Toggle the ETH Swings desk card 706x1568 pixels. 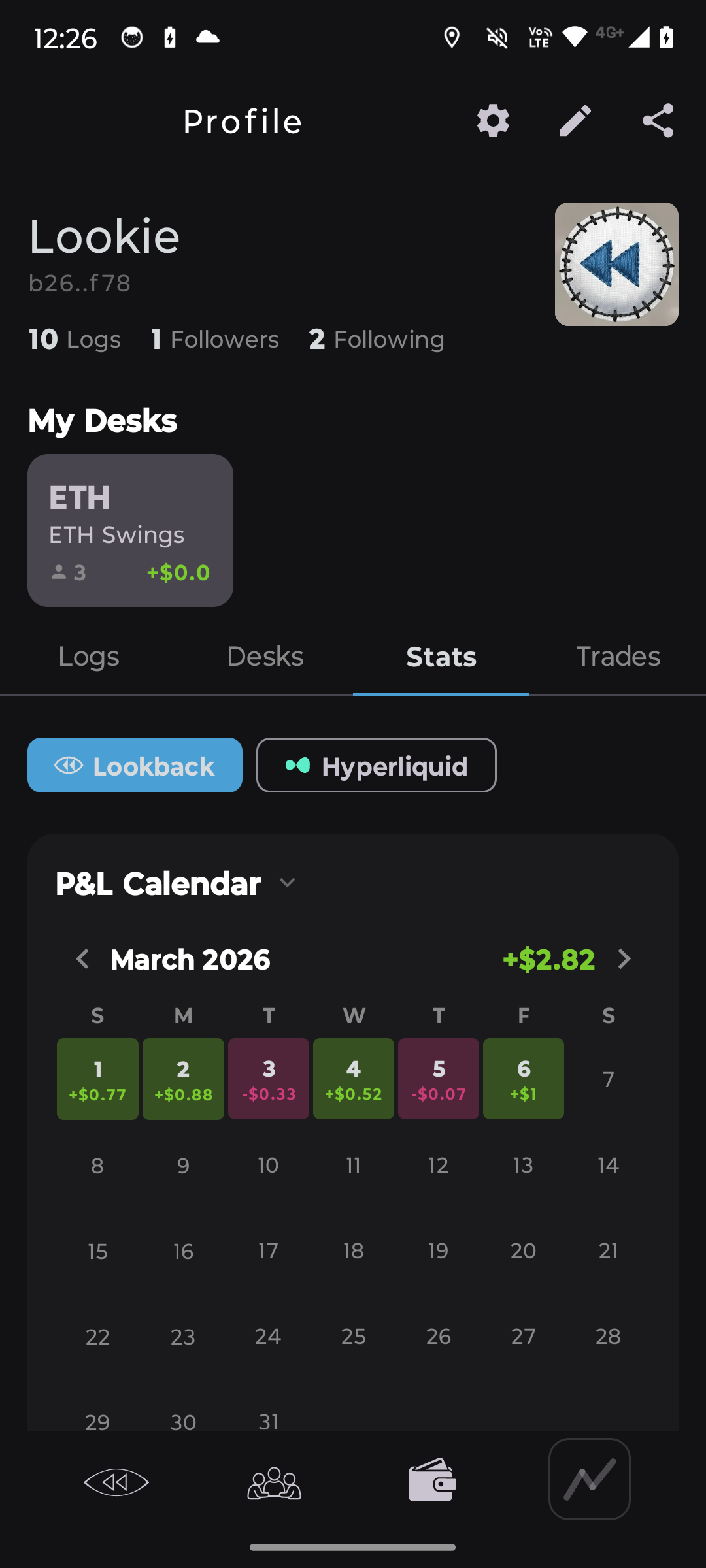click(130, 529)
